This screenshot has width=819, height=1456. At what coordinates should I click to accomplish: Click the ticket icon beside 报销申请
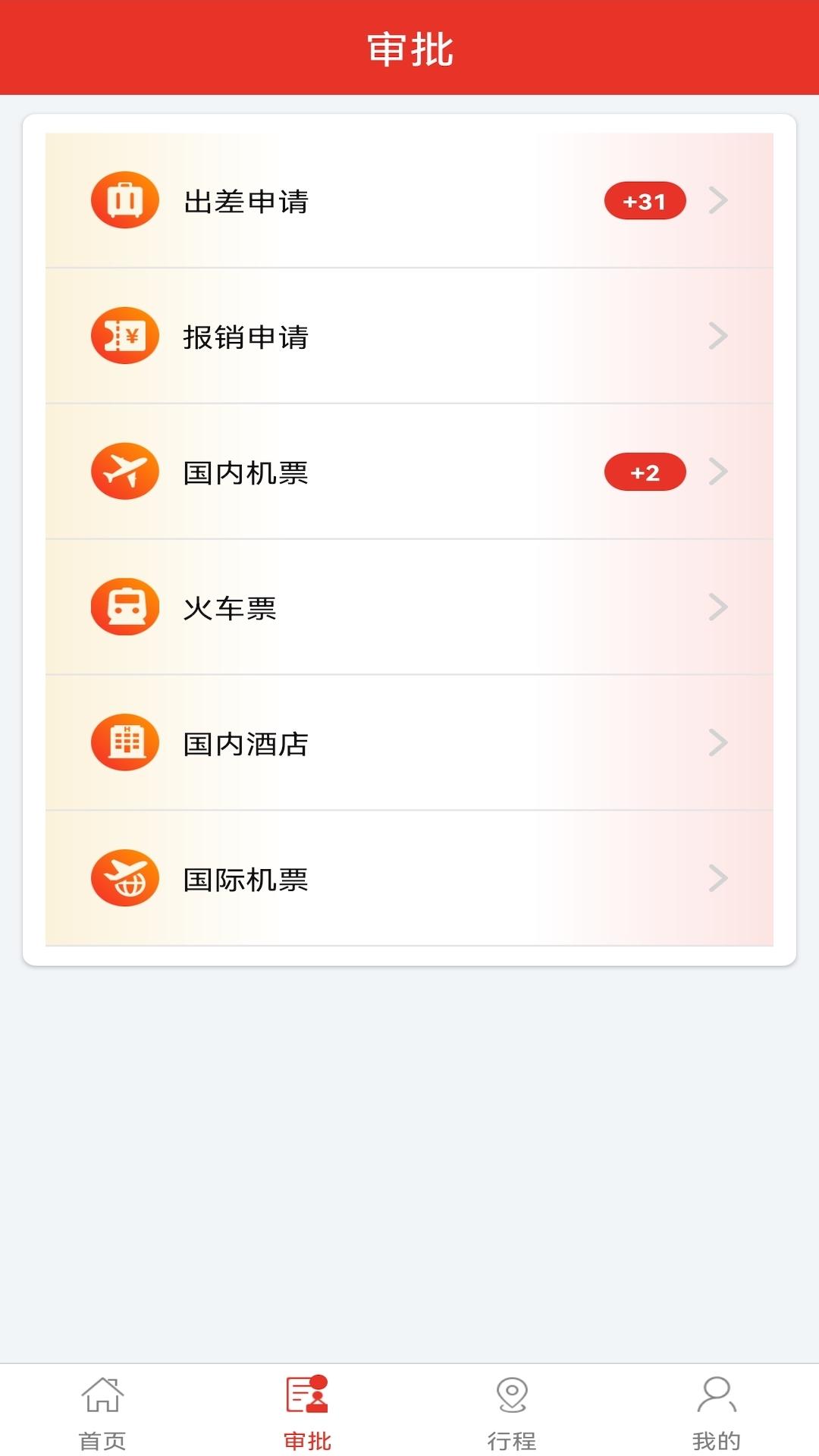125,335
